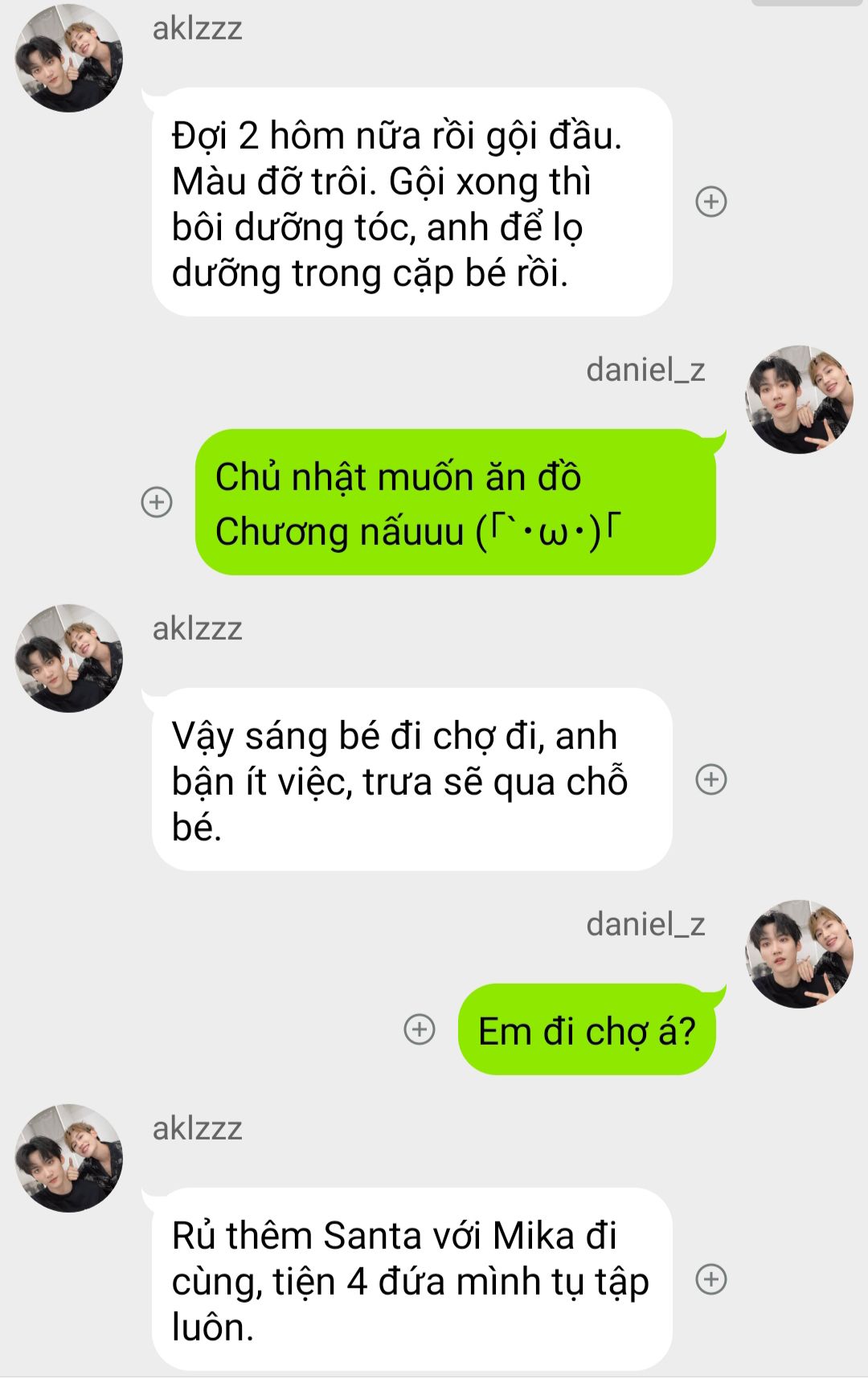Tap the plus icon beside the "Đợi 2 hôm nữa" message
The width and height of the screenshot is (868, 1379).
(x=710, y=202)
